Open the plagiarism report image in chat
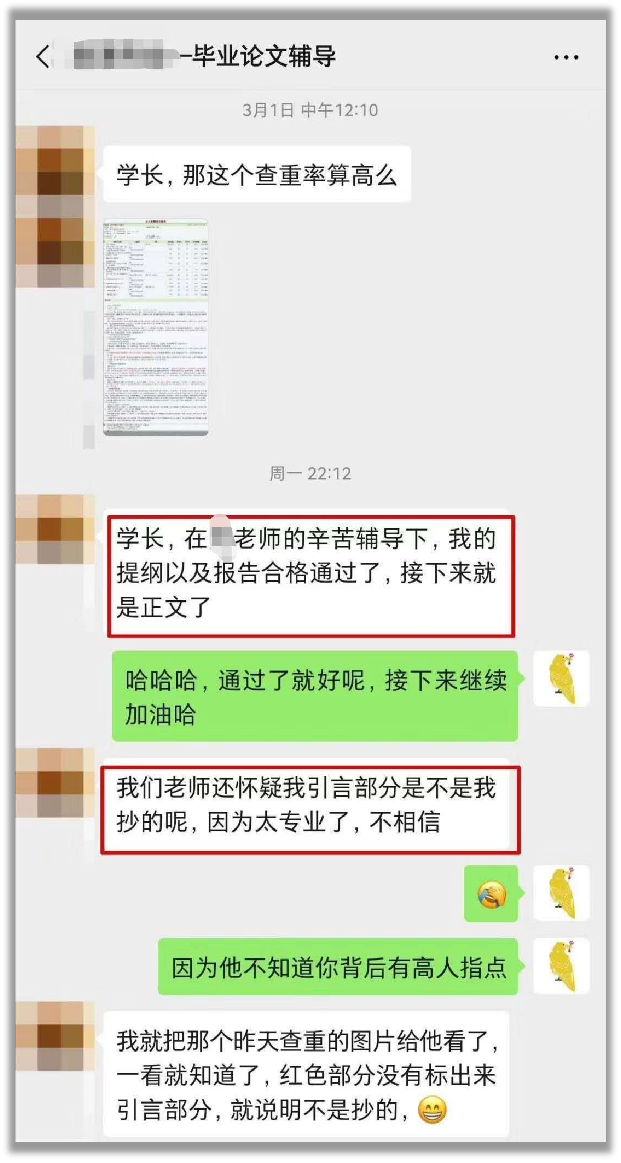621x1163 pixels. pyautogui.click(x=156, y=327)
